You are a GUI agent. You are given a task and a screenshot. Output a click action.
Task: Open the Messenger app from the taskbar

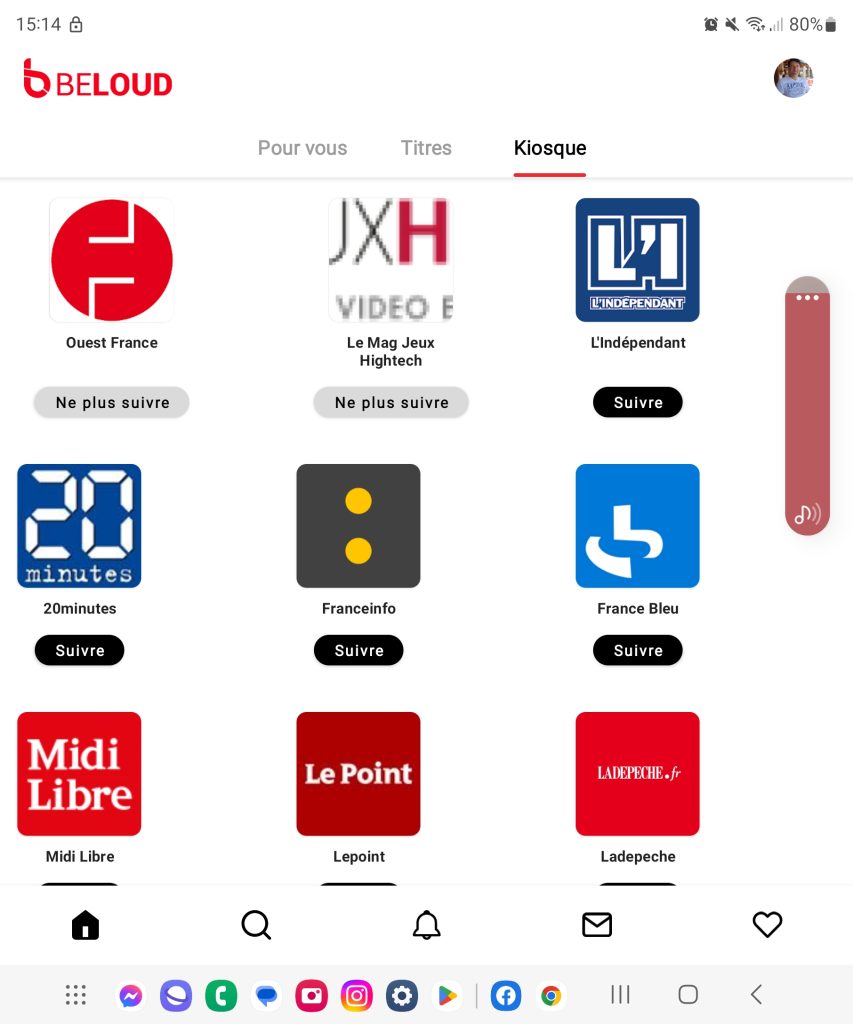[131, 995]
